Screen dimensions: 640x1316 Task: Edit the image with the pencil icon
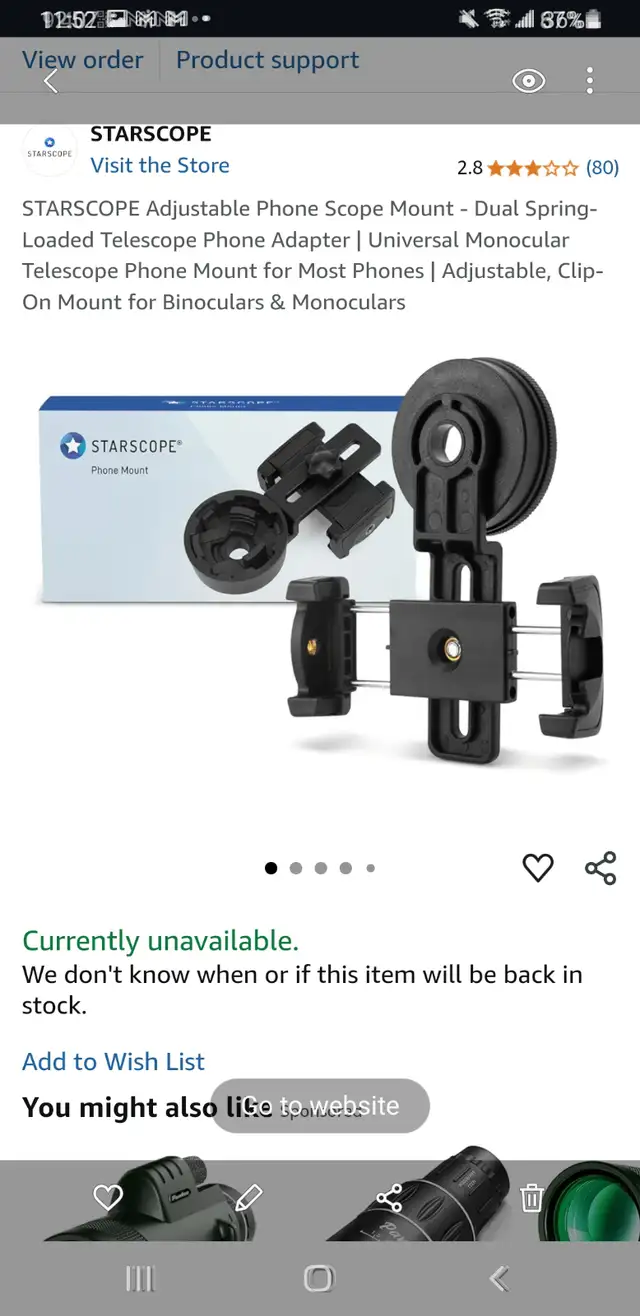tap(248, 1196)
